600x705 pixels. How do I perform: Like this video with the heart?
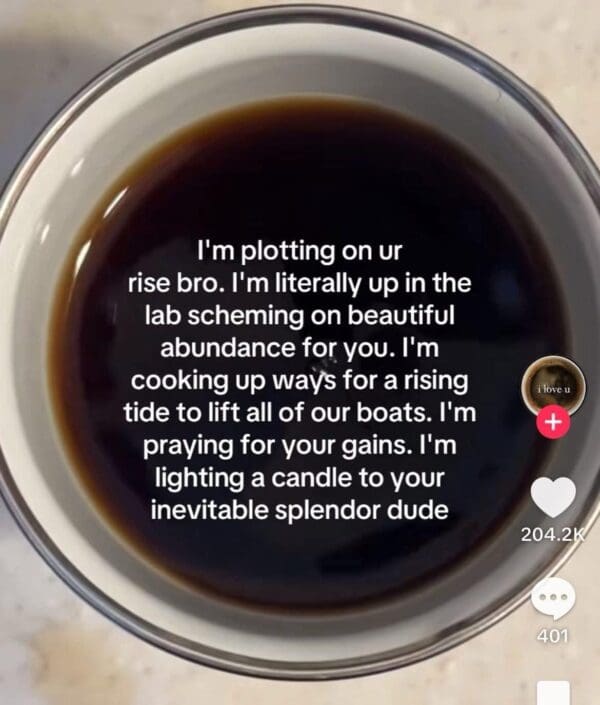point(553,497)
